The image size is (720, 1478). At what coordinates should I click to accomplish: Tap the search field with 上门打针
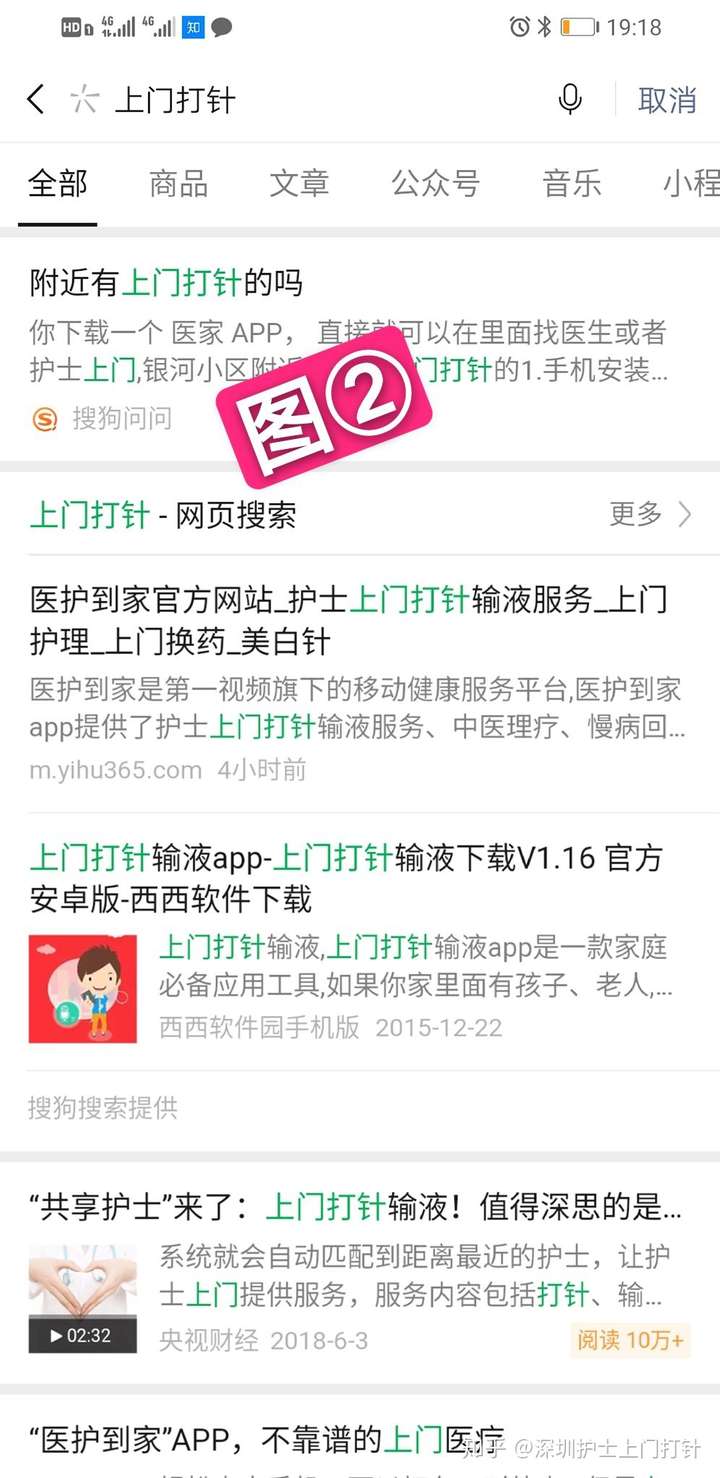pyautogui.click(x=300, y=100)
